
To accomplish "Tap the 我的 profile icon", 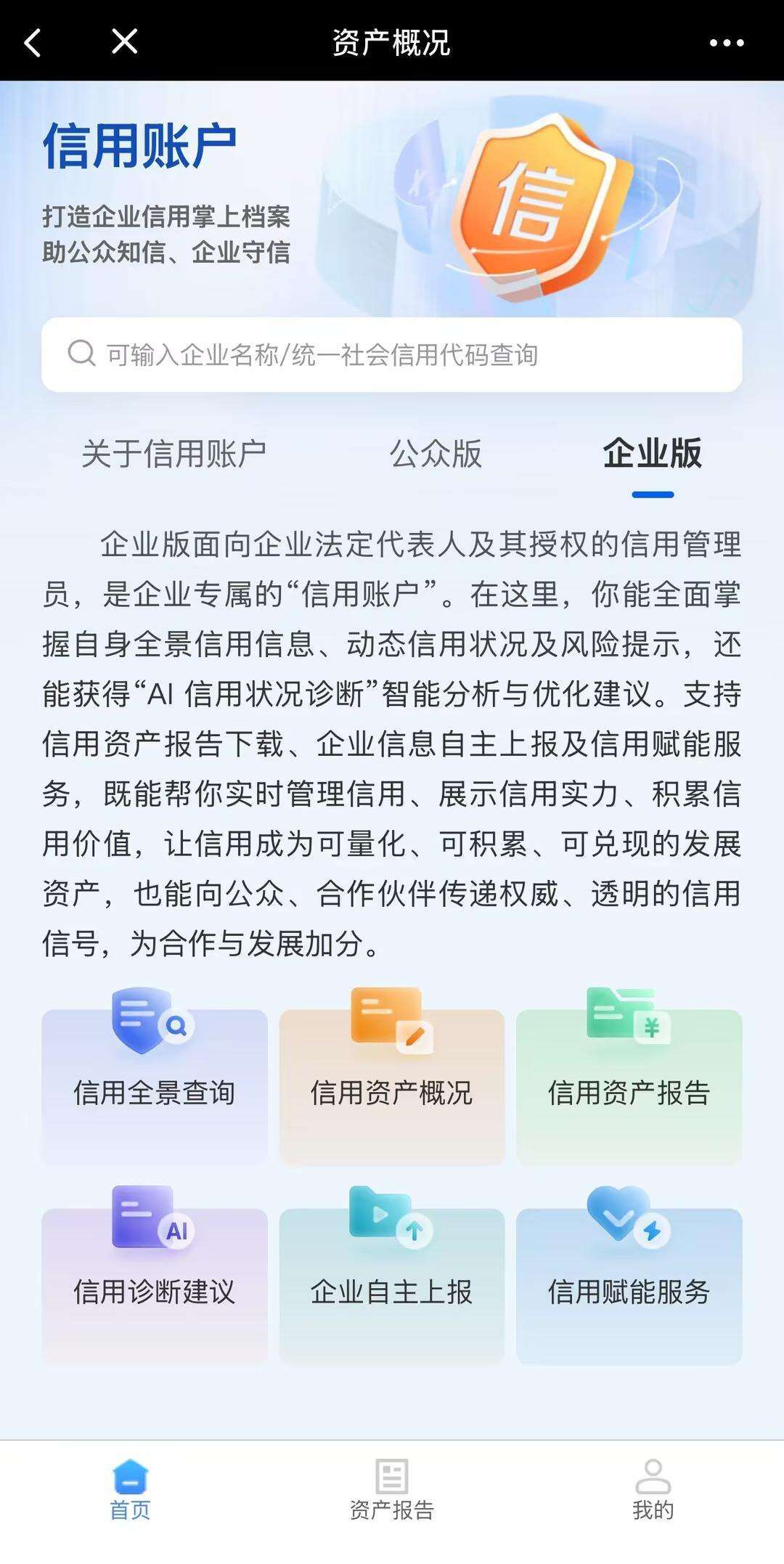I will point(653,1474).
